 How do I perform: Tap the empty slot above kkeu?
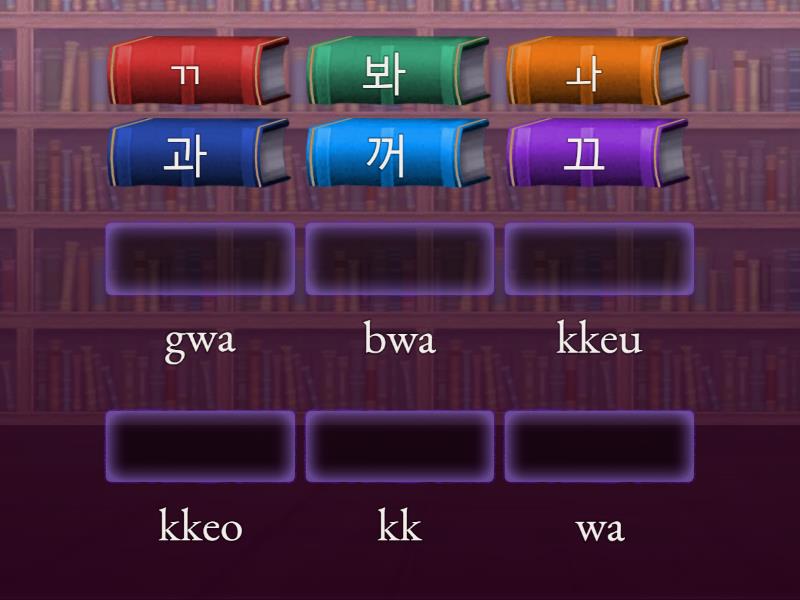click(x=599, y=259)
